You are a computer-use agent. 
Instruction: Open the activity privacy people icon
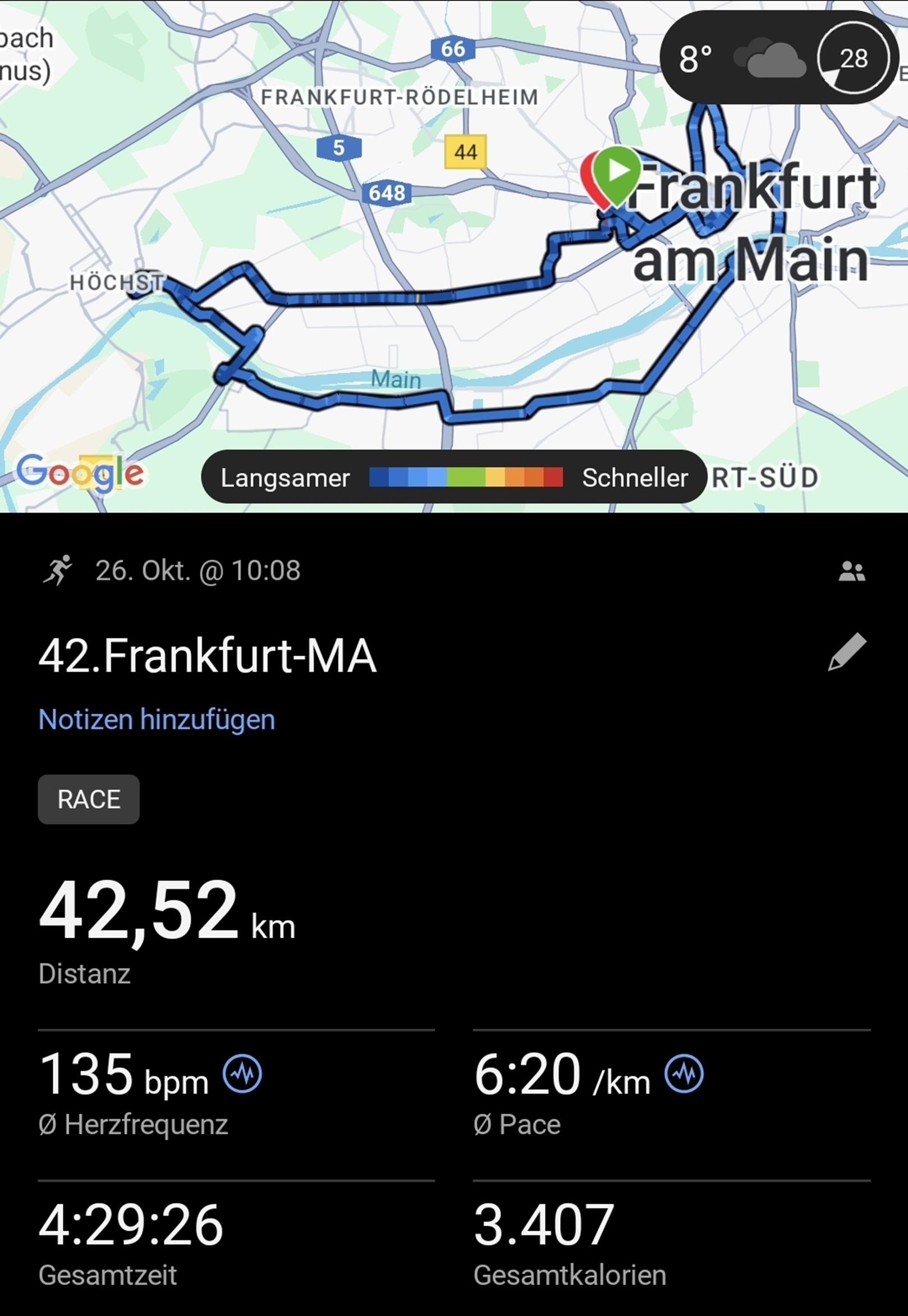click(851, 571)
